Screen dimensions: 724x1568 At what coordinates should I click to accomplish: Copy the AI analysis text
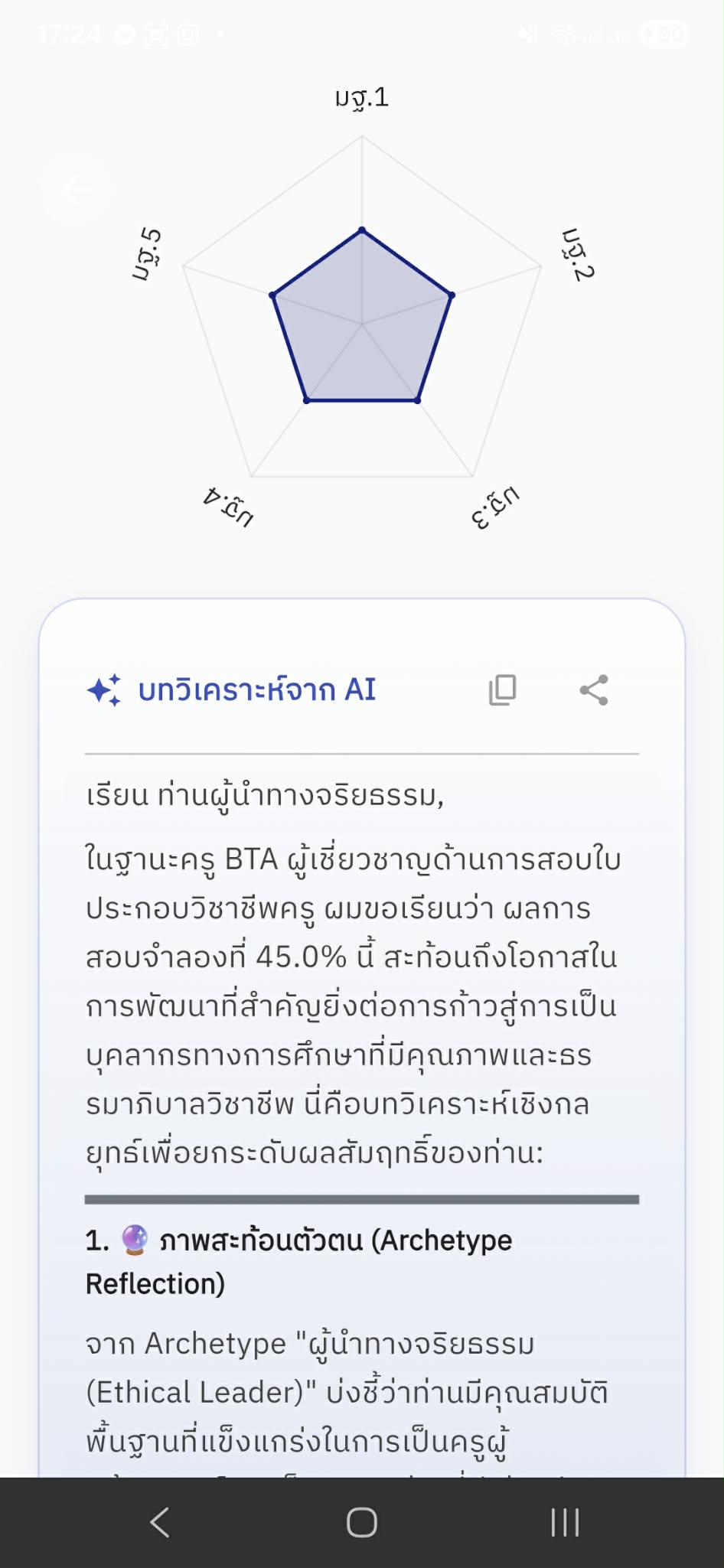(501, 689)
